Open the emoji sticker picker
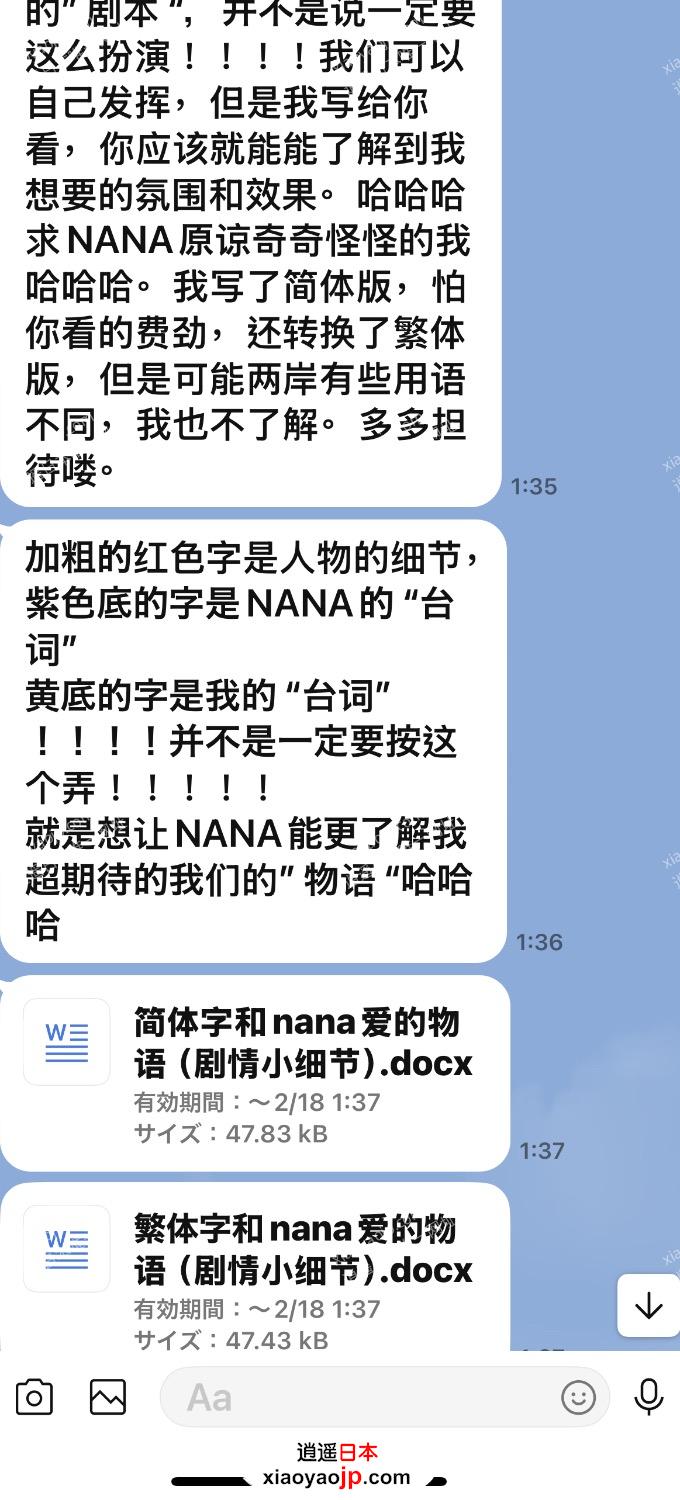This screenshot has width=680, height=1500. pyautogui.click(x=578, y=1397)
